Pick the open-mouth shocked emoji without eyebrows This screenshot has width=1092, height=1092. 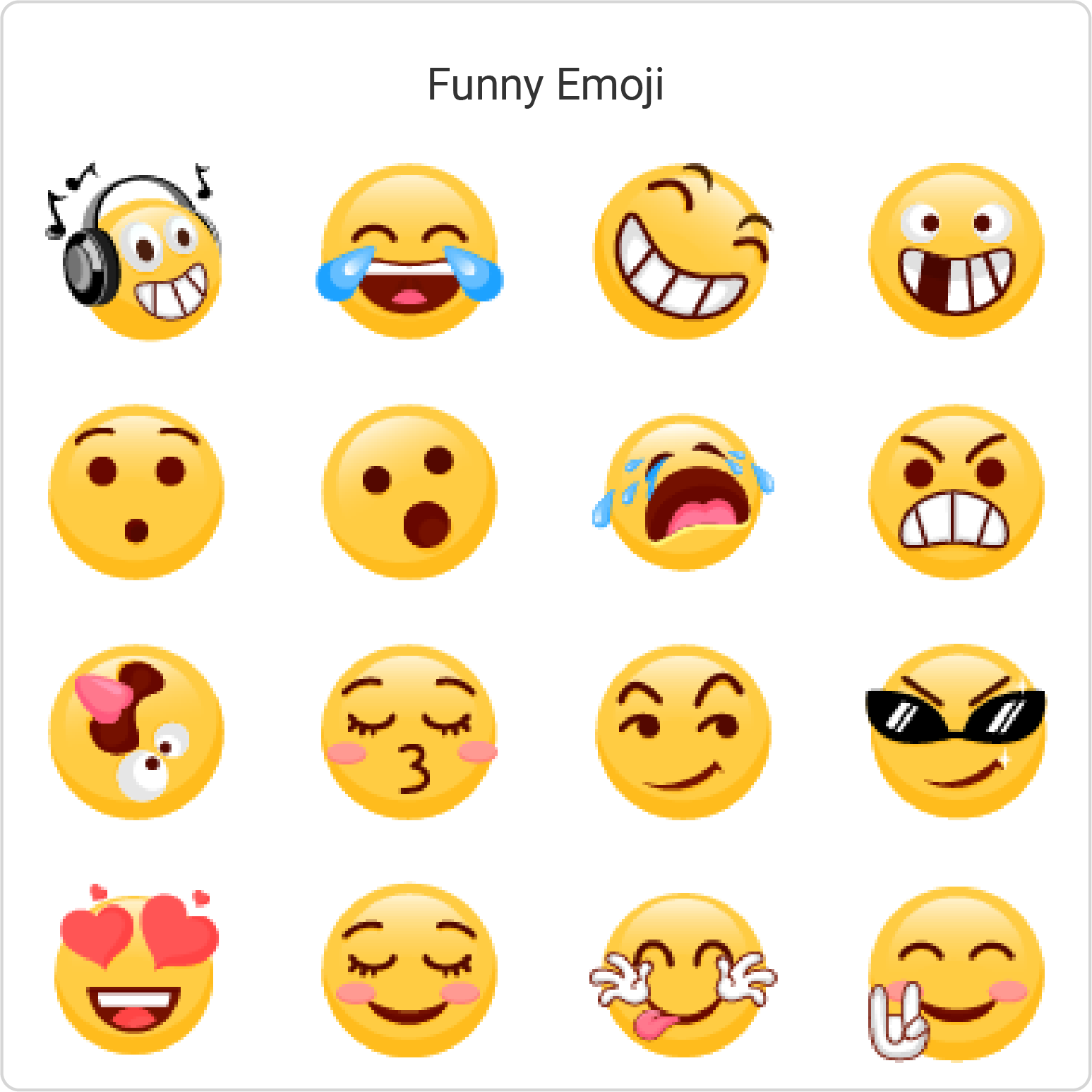[409, 492]
